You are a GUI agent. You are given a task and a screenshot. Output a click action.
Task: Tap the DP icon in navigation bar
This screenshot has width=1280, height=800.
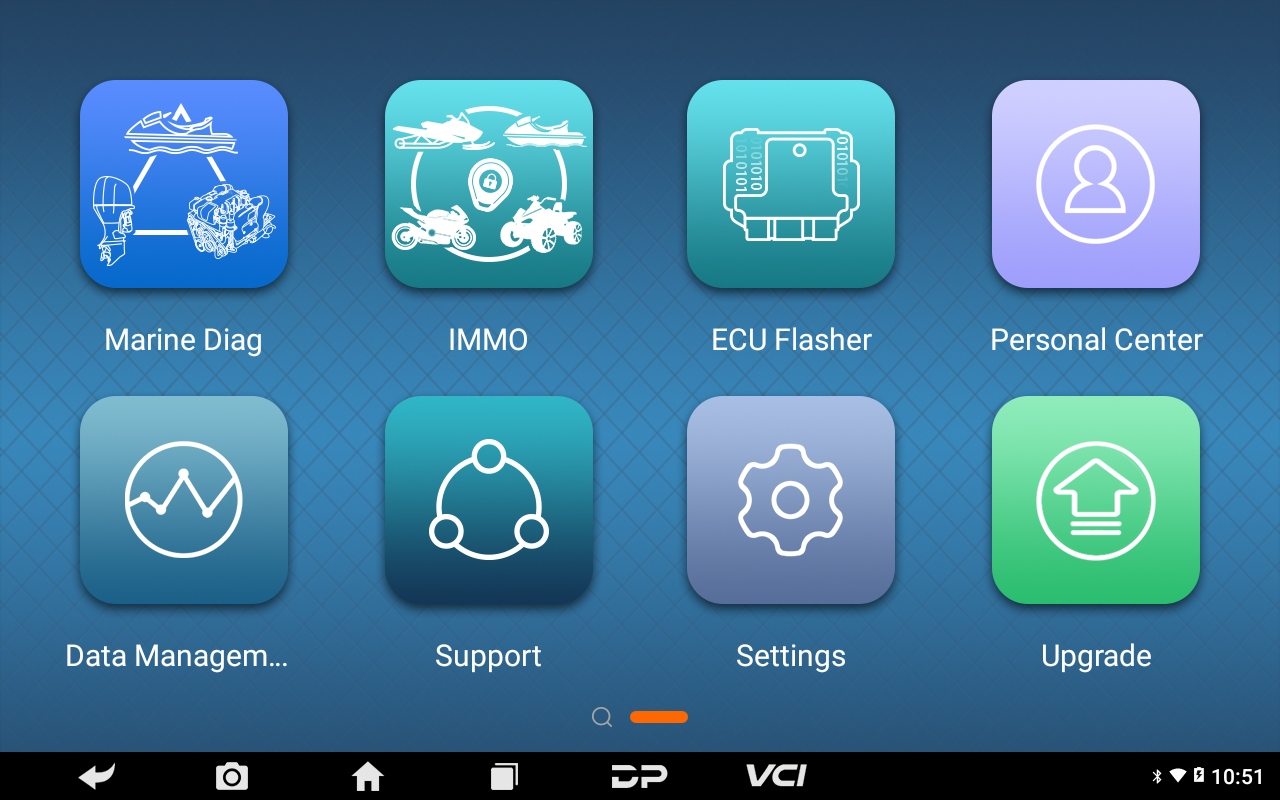point(639,776)
